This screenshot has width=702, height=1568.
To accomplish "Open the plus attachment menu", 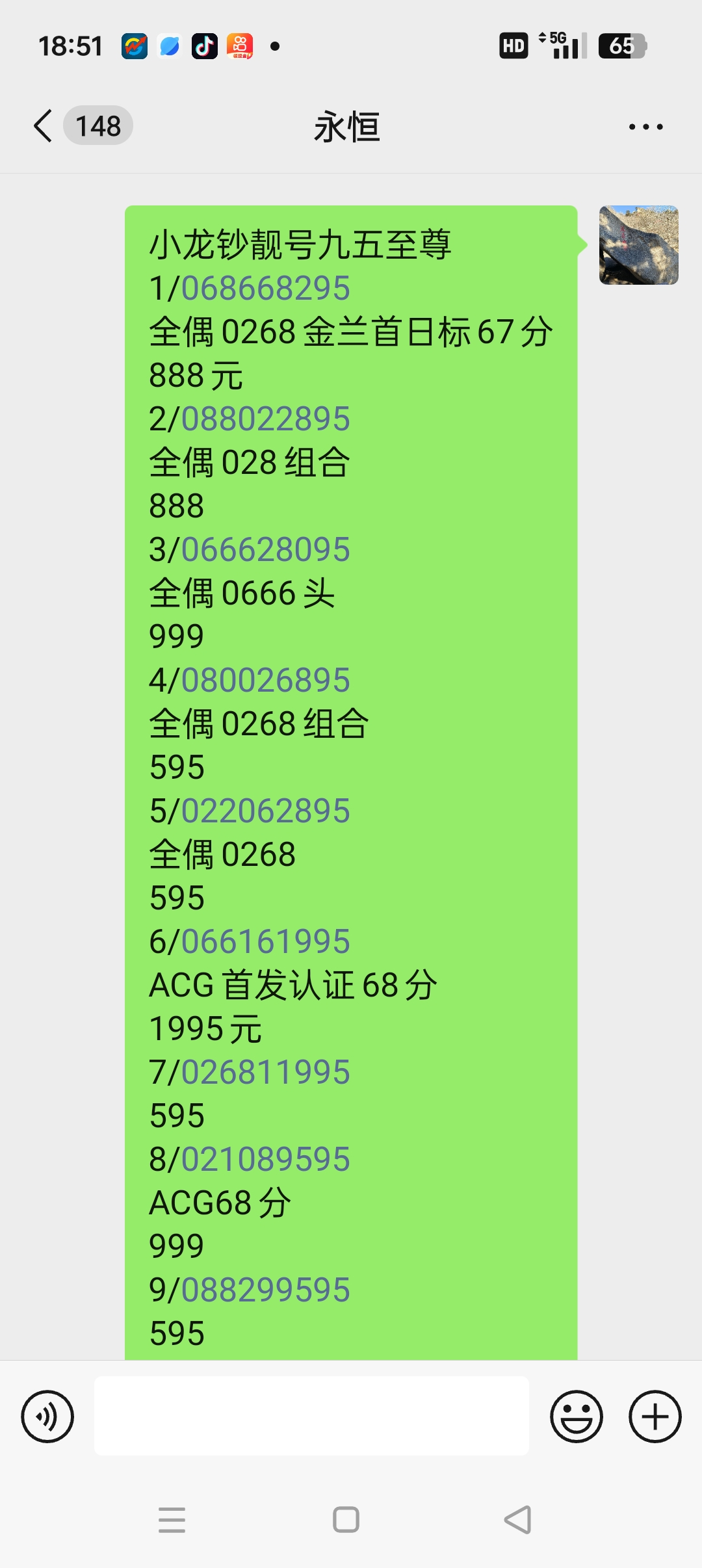I will [x=655, y=1417].
